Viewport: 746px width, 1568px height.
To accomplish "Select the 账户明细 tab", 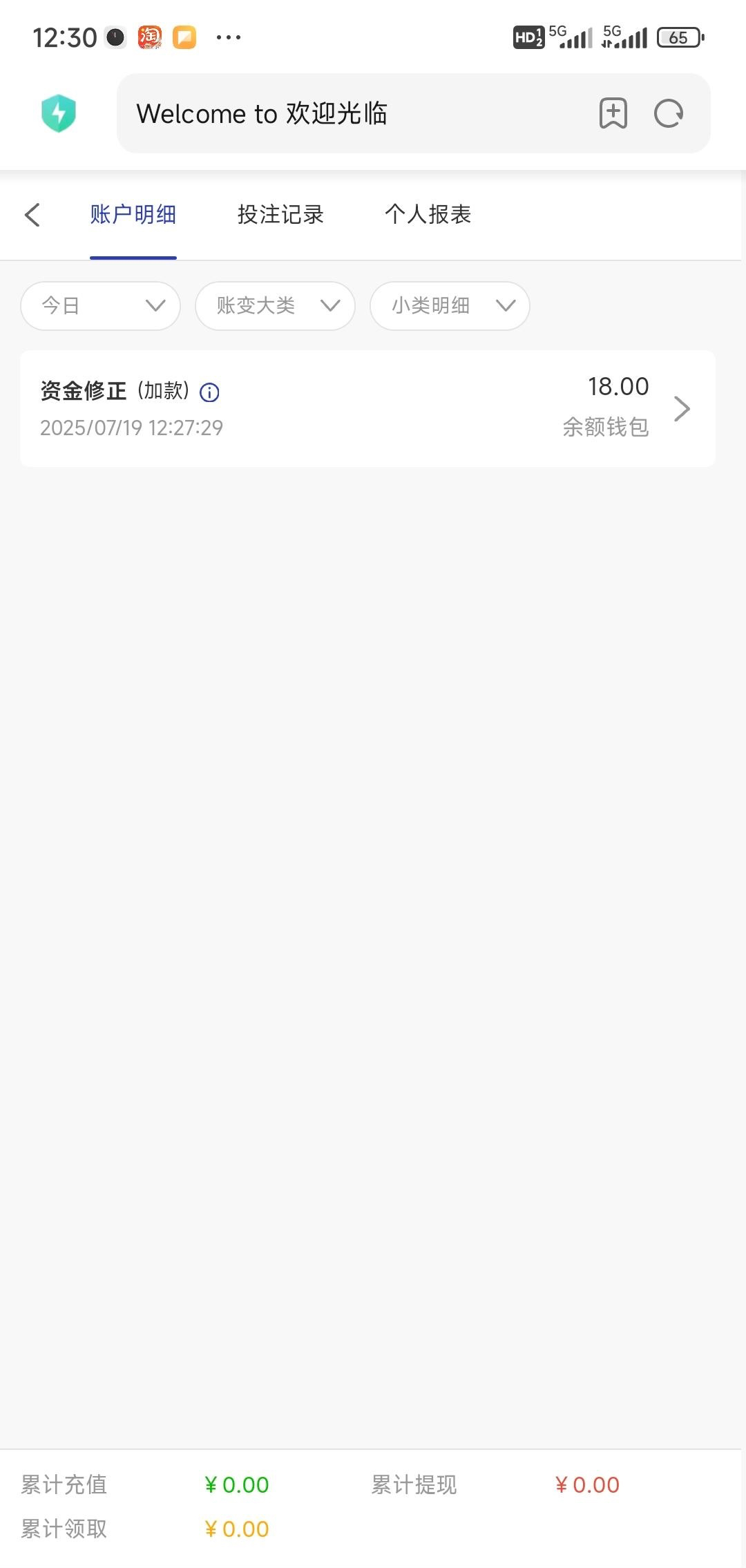I will tap(133, 214).
